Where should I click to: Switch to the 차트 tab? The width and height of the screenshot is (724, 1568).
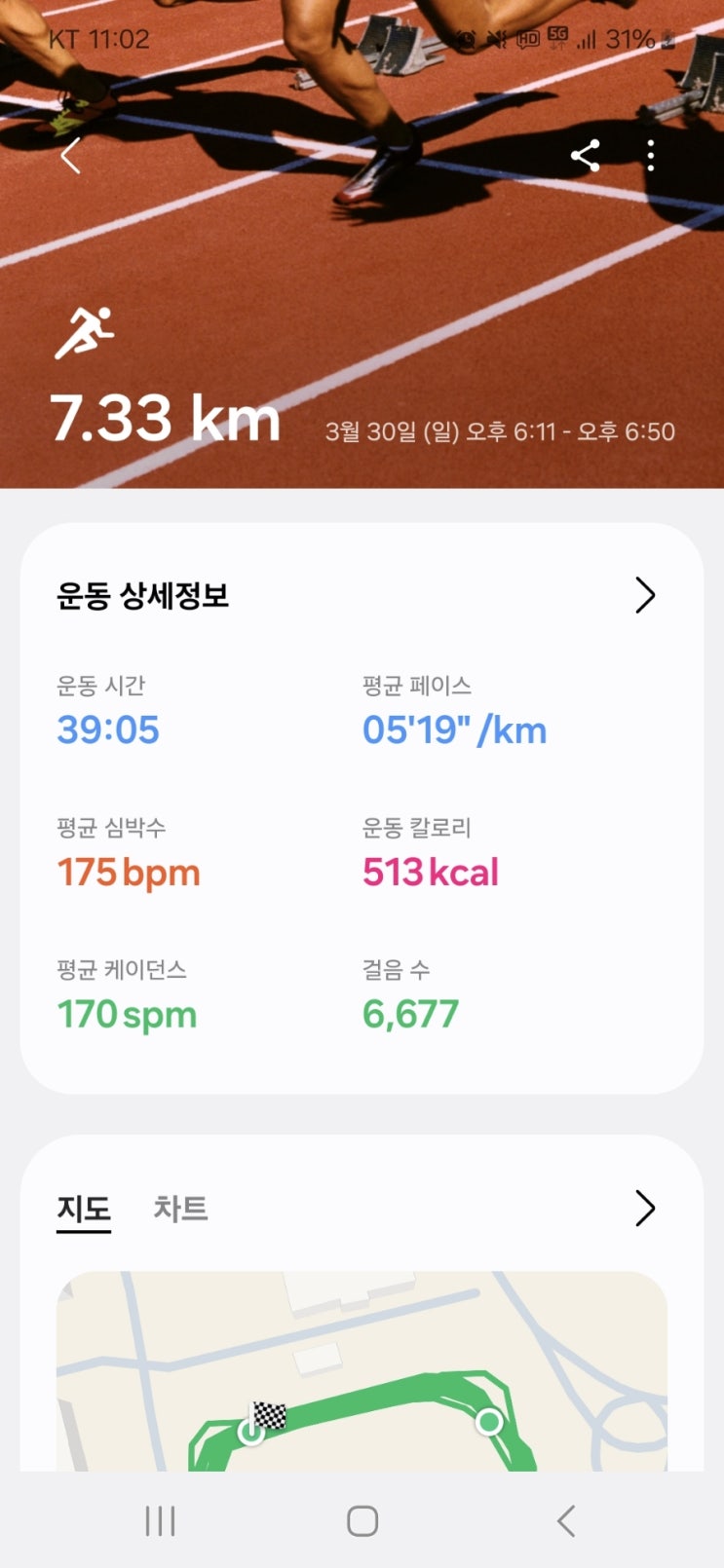tap(180, 1209)
